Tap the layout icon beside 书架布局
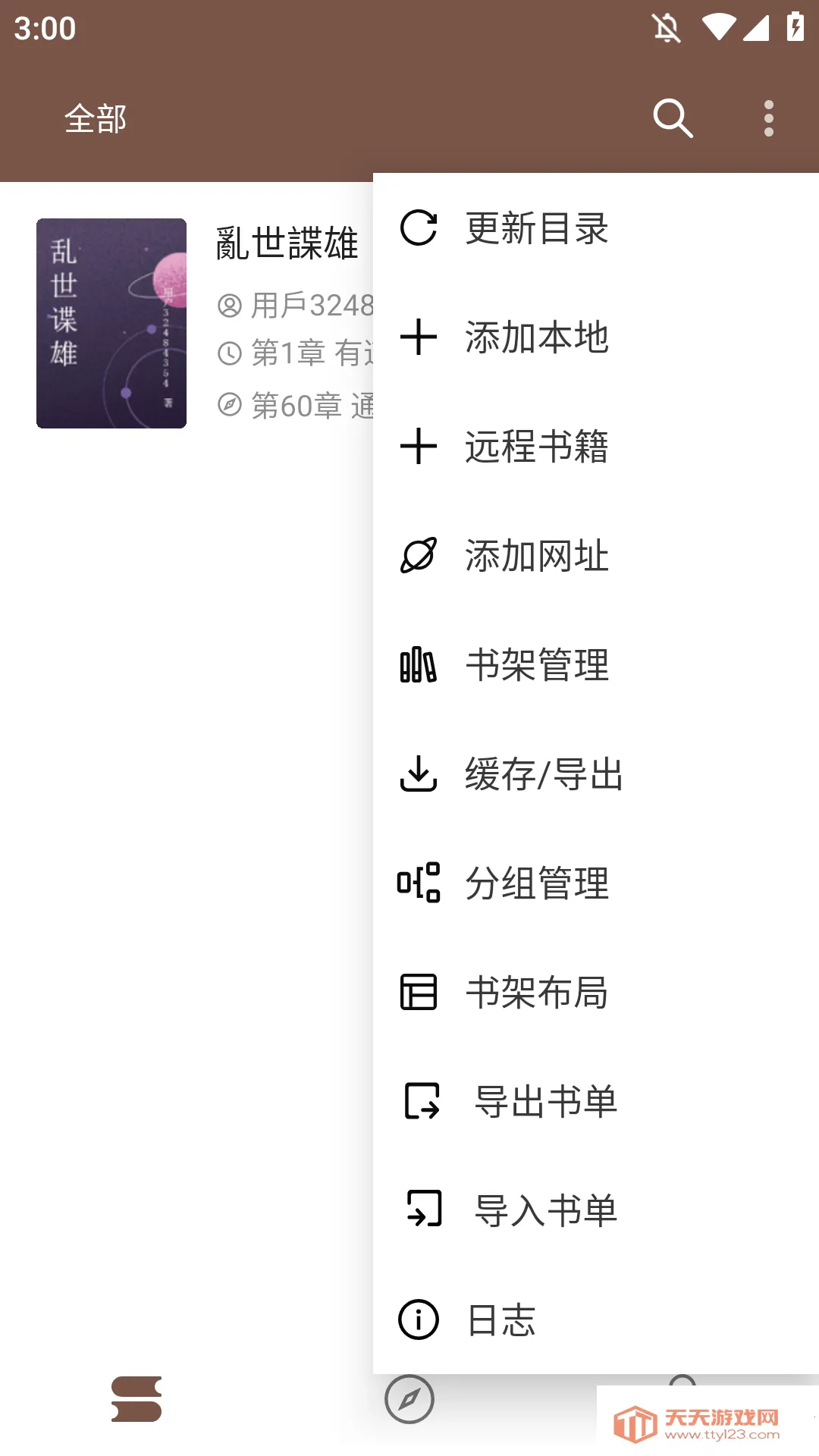819x1456 pixels. 418,994
